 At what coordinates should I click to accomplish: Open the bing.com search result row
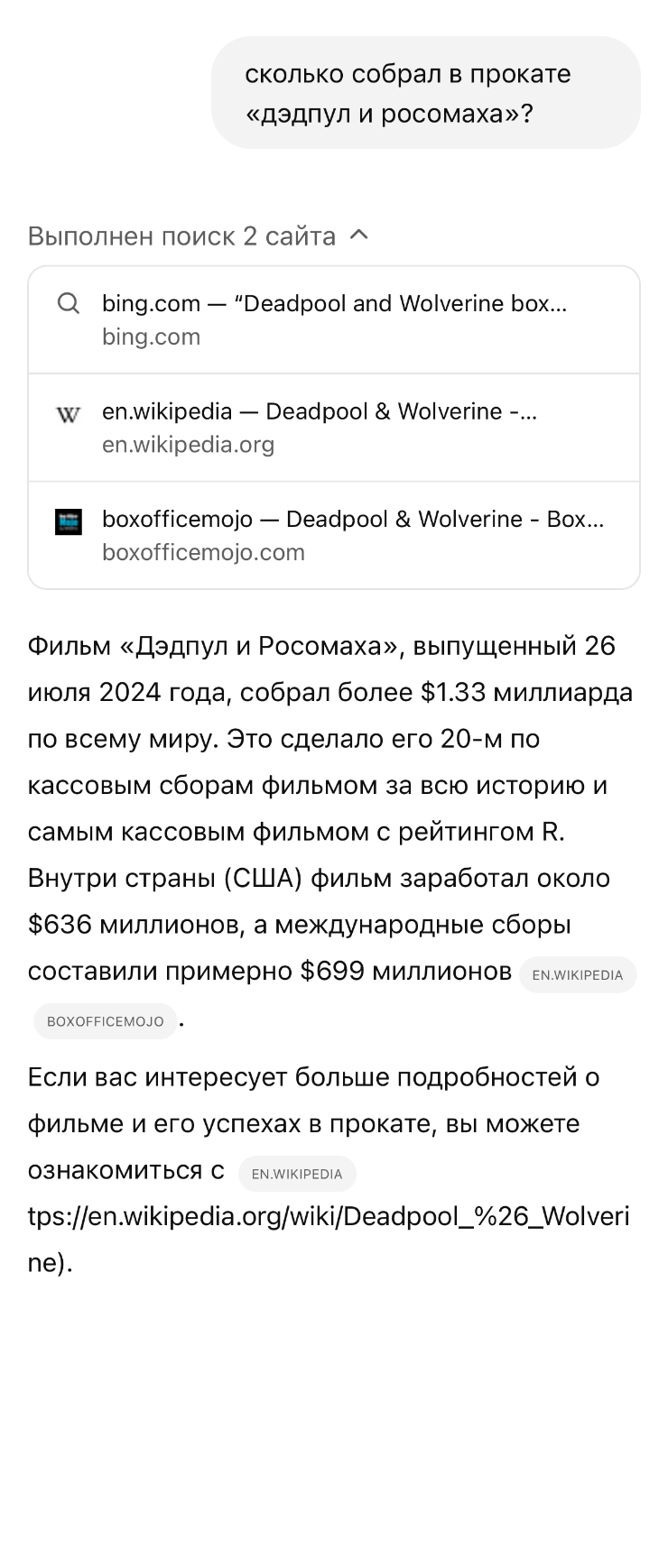(334, 319)
